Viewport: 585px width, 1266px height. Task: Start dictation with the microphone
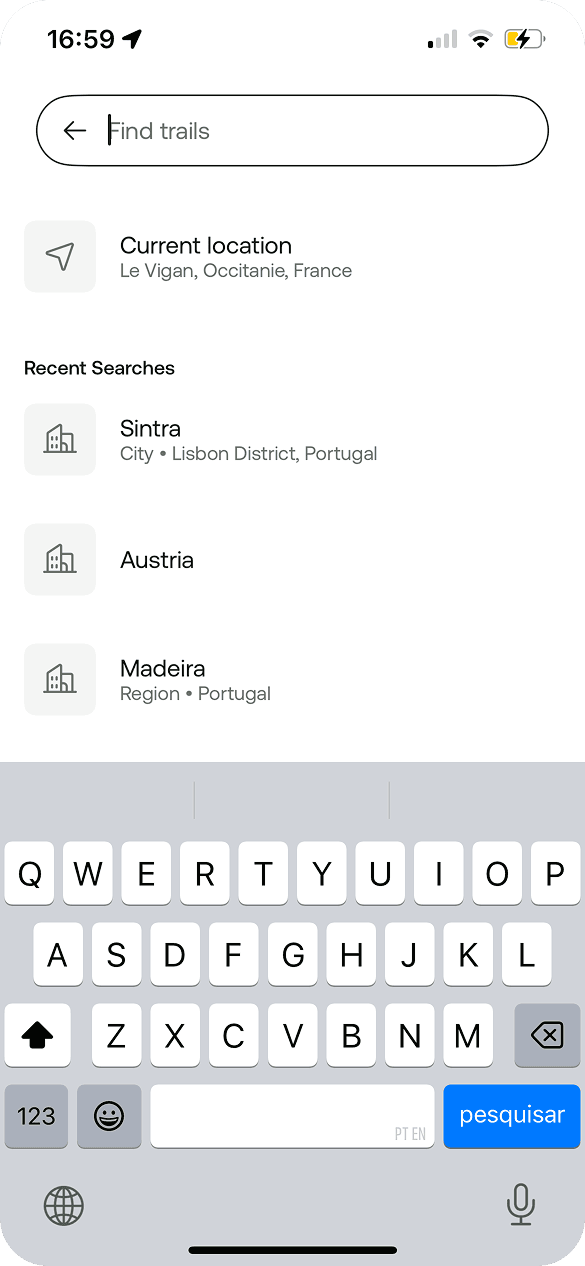pos(520,1204)
